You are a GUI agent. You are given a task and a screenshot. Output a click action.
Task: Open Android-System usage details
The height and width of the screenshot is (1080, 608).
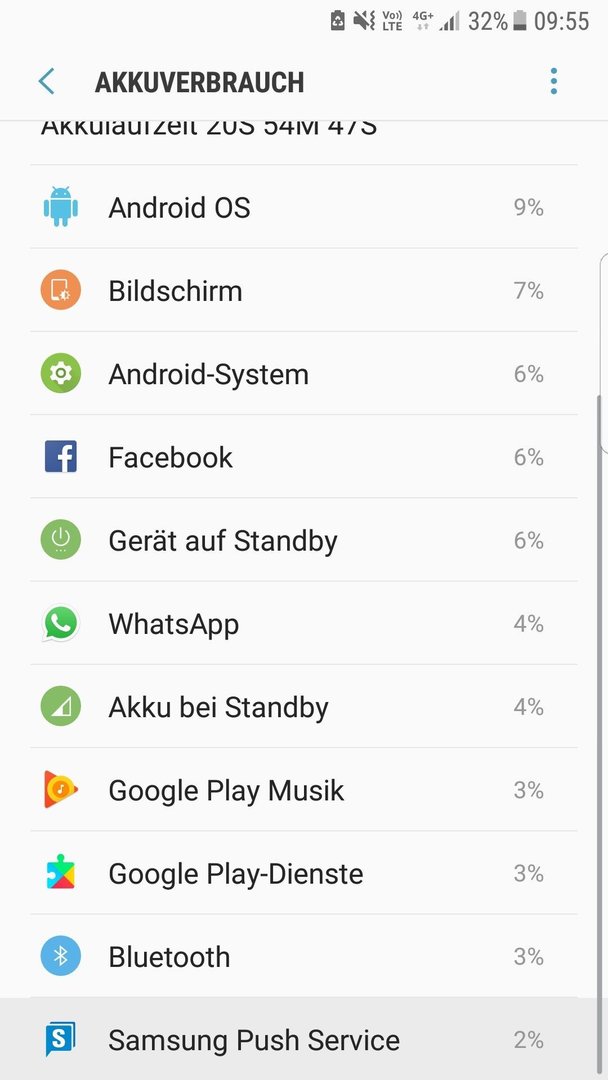pos(304,373)
